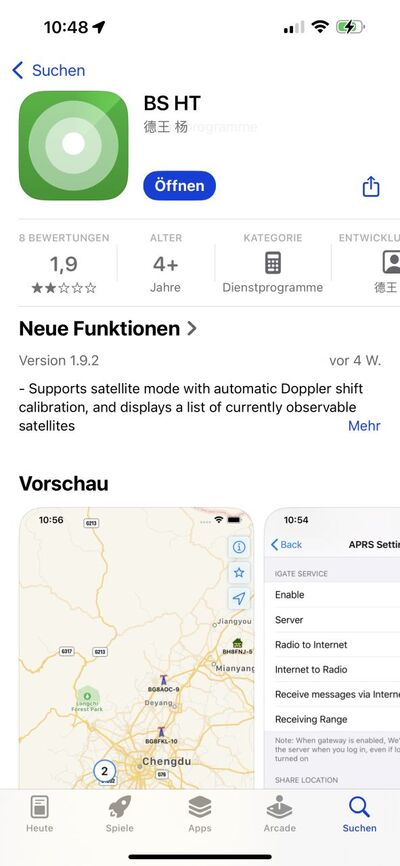This screenshot has width=400, height=866.
Task: Expand release notes with Mehr
Action: [x=364, y=426]
